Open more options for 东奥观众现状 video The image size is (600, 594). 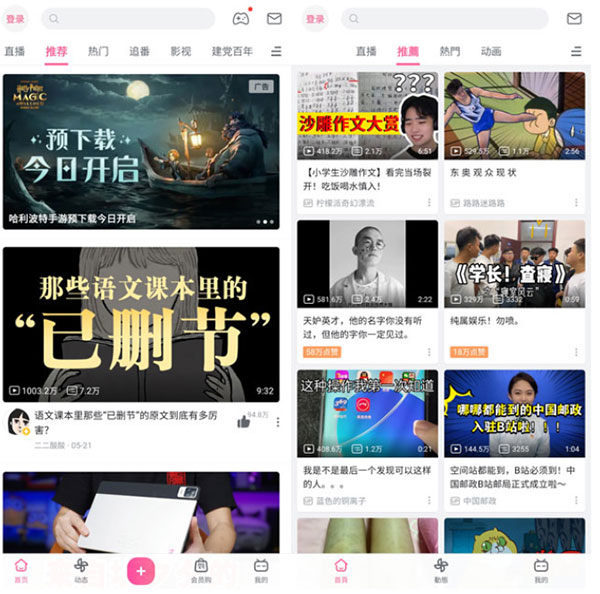coord(577,203)
